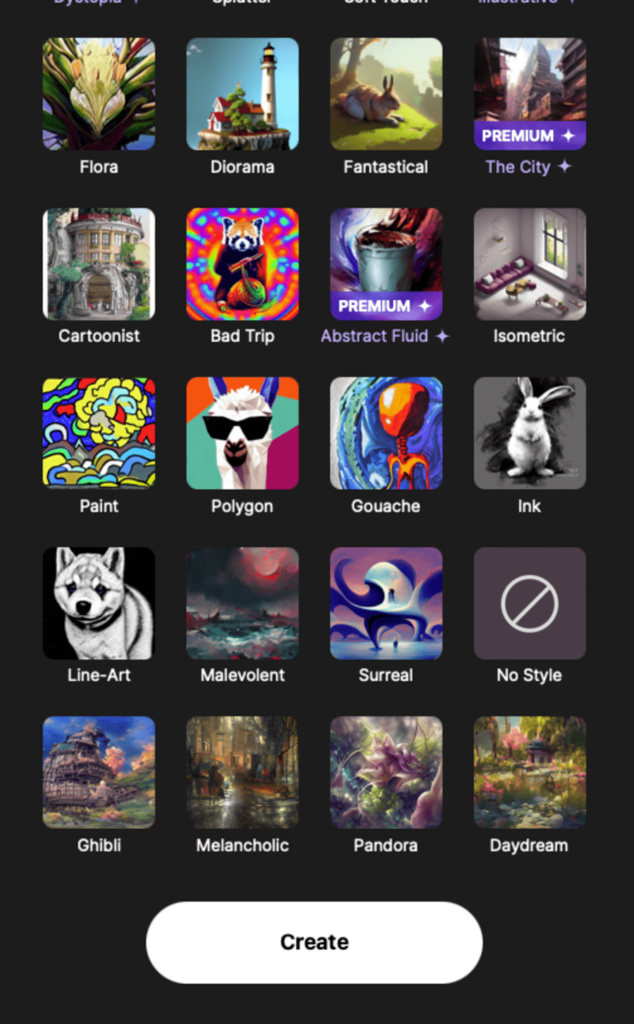
Task: Pick the Melancholic style
Action: coord(242,772)
